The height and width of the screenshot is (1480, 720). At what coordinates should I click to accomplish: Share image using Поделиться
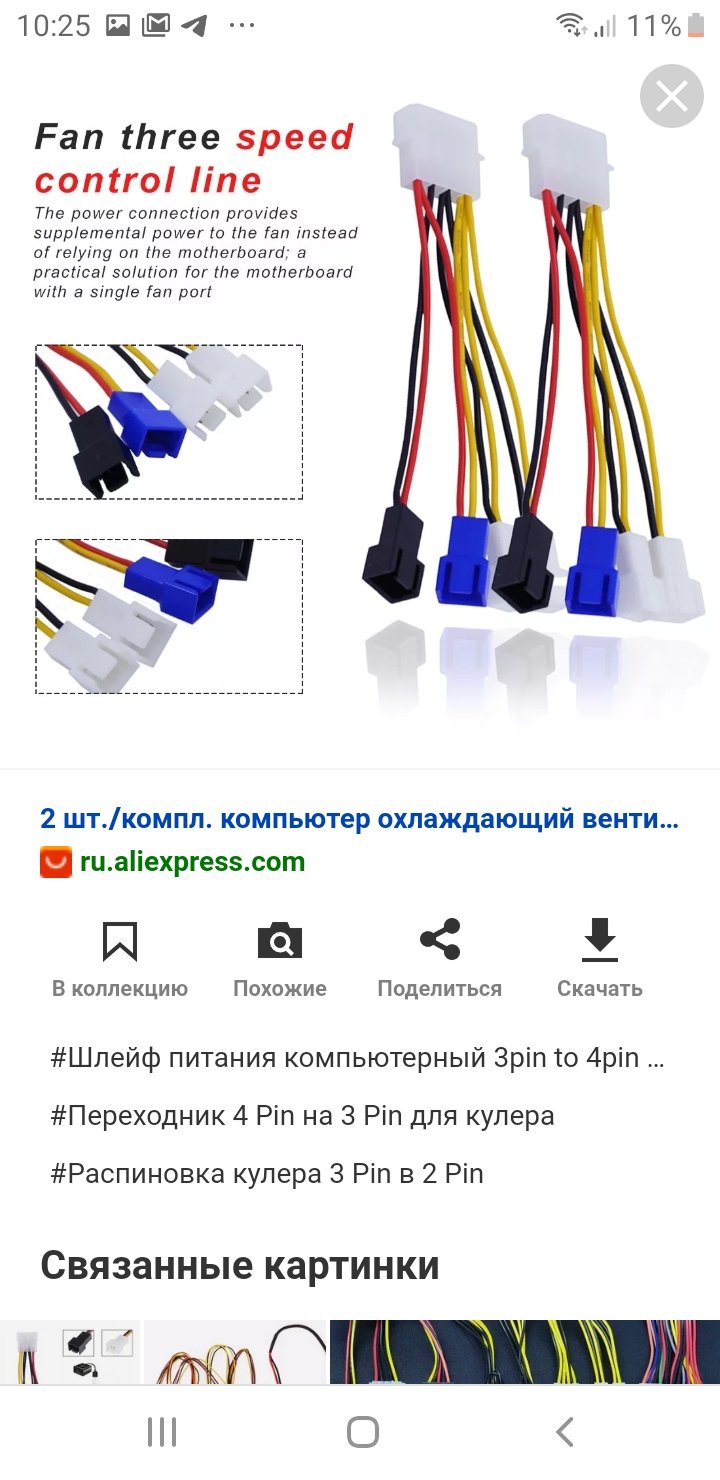(440, 960)
